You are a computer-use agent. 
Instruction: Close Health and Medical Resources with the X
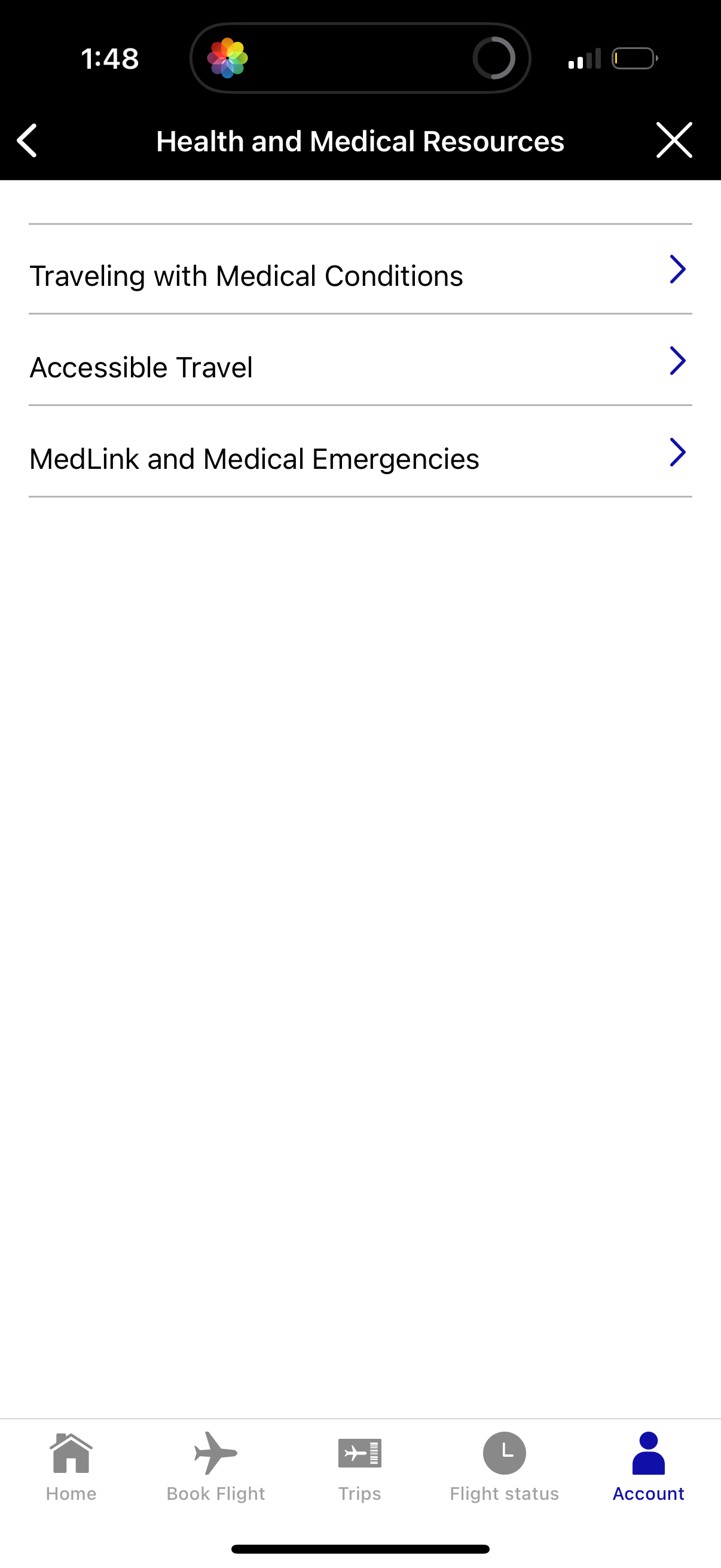point(674,140)
